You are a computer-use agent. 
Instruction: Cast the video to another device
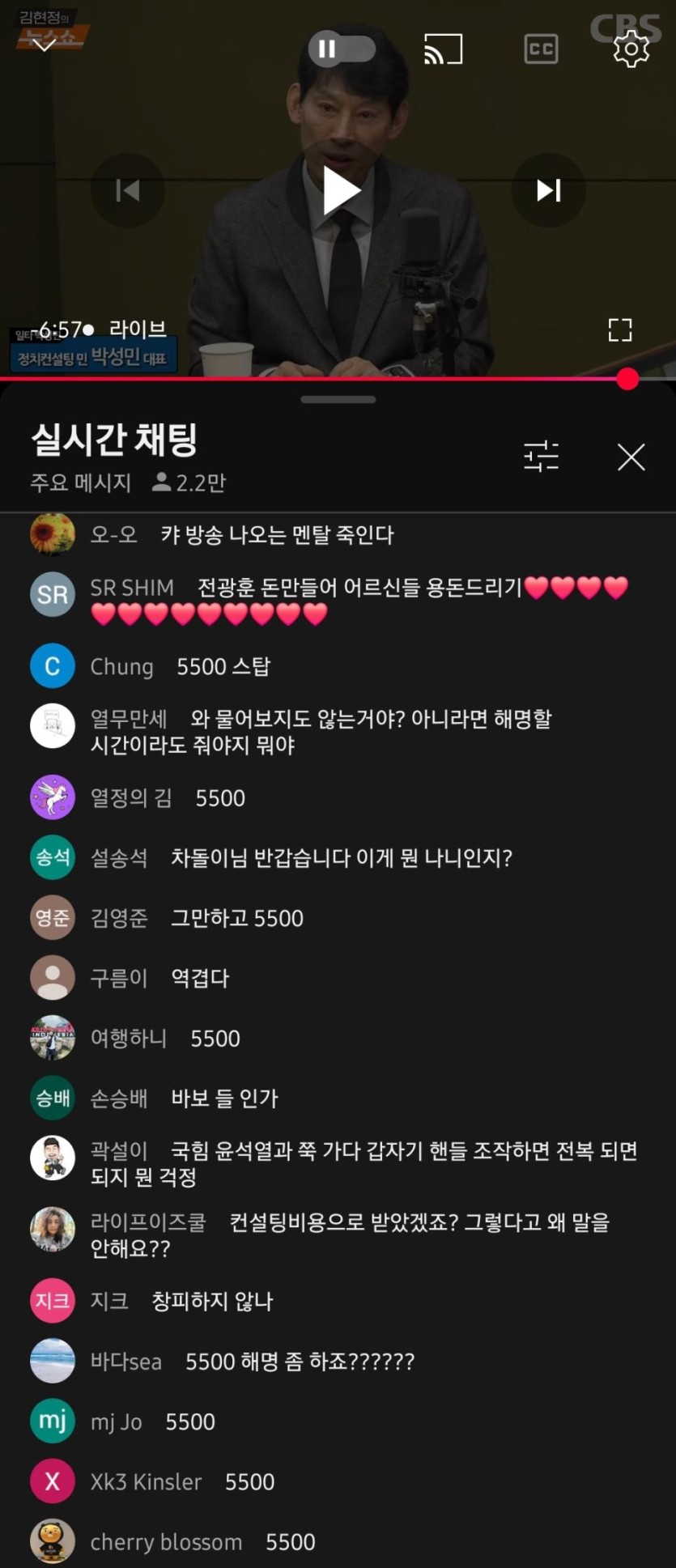pos(443,49)
